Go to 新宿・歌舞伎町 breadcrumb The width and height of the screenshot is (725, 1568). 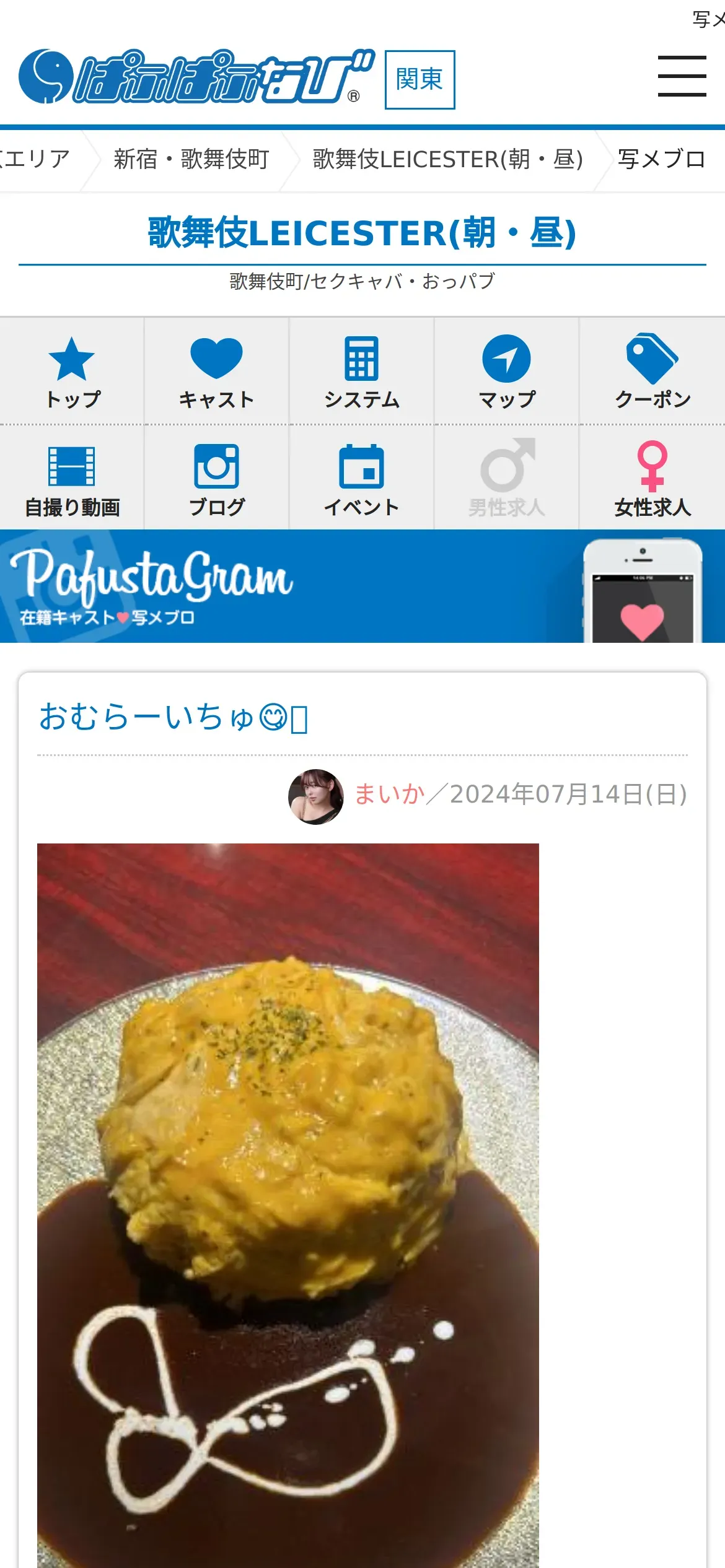click(x=191, y=160)
